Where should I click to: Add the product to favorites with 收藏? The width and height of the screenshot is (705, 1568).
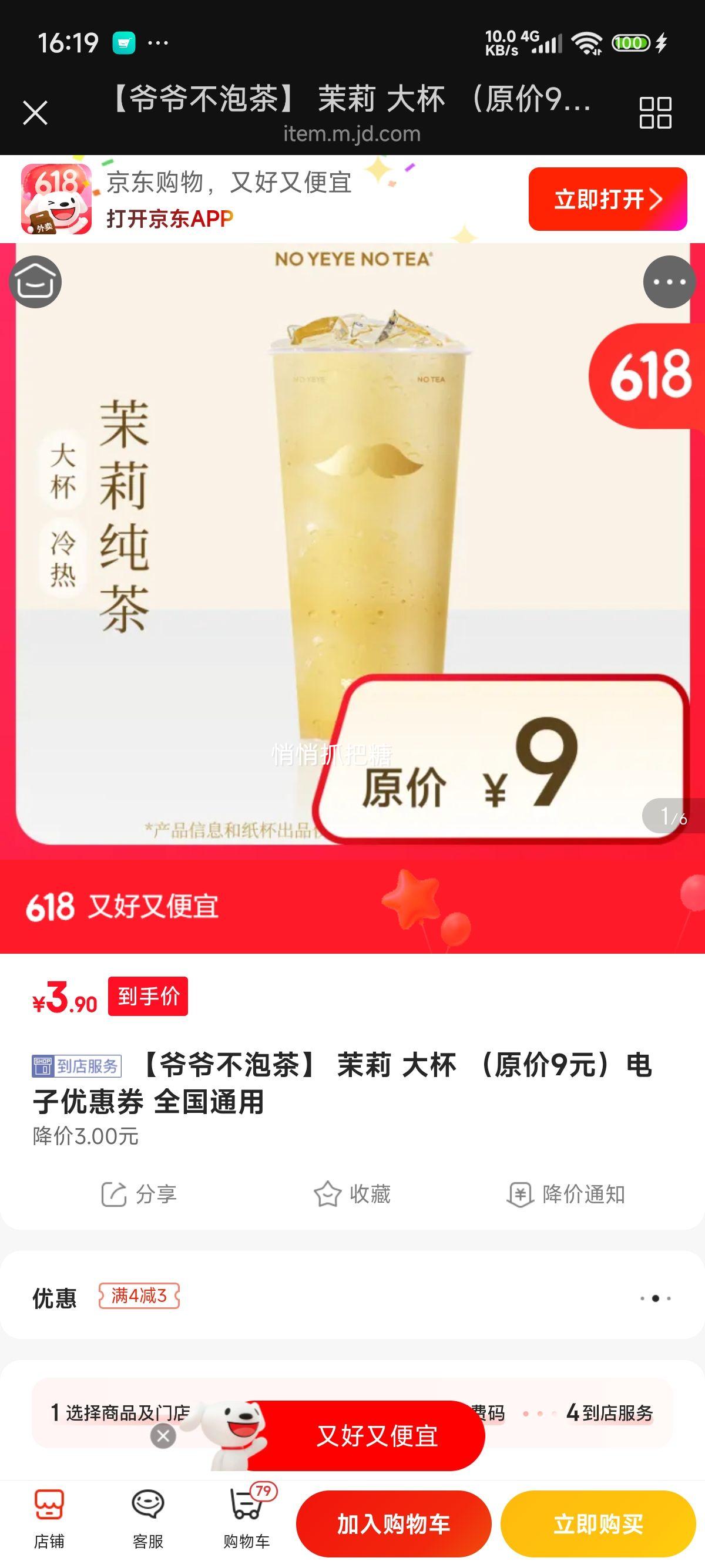coord(352,1194)
